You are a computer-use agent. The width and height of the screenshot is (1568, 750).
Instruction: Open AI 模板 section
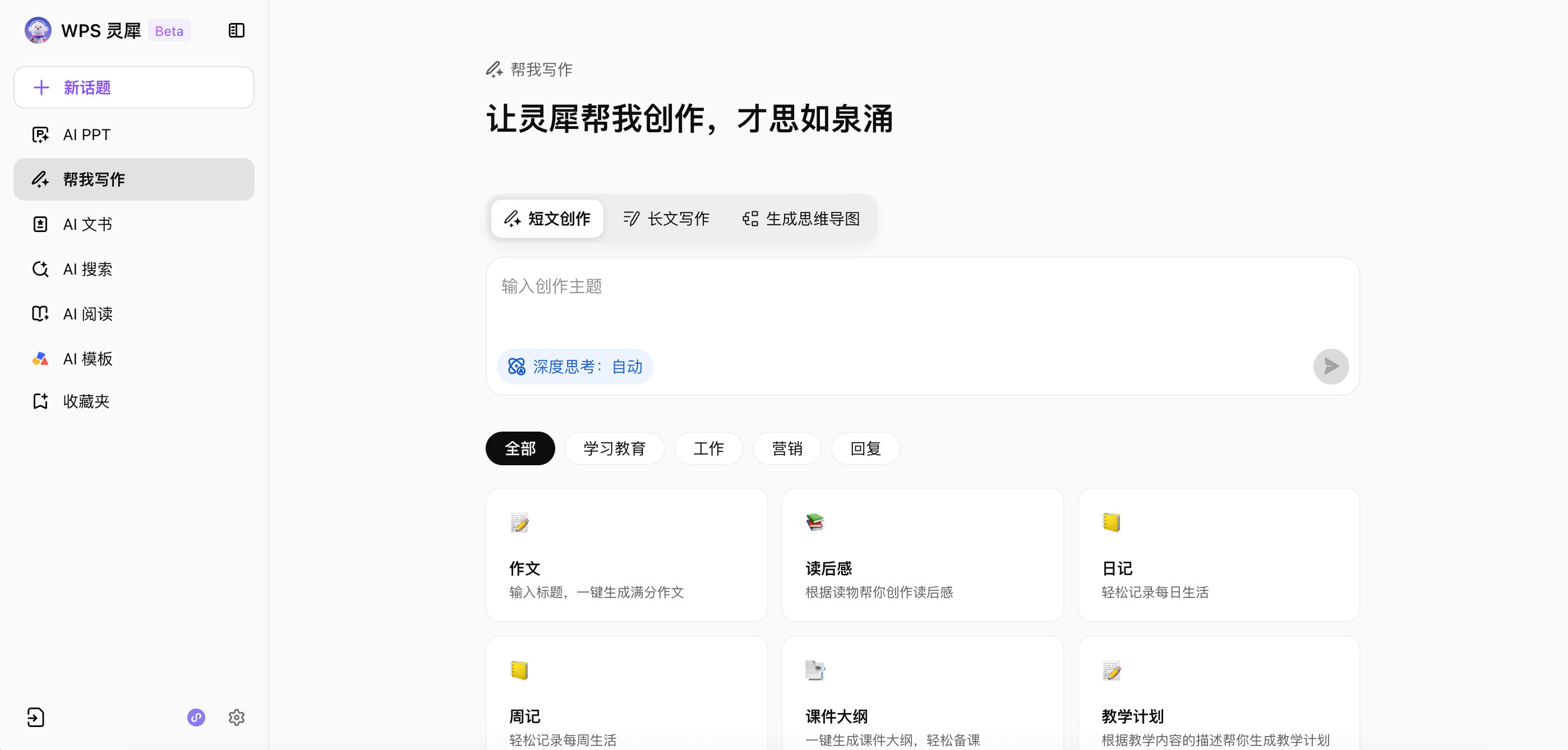(87, 359)
